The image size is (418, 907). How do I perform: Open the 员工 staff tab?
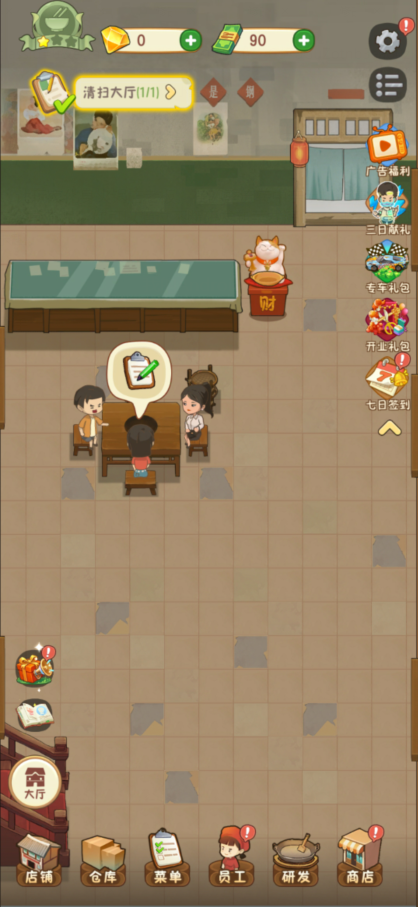[x=232, y=860]
